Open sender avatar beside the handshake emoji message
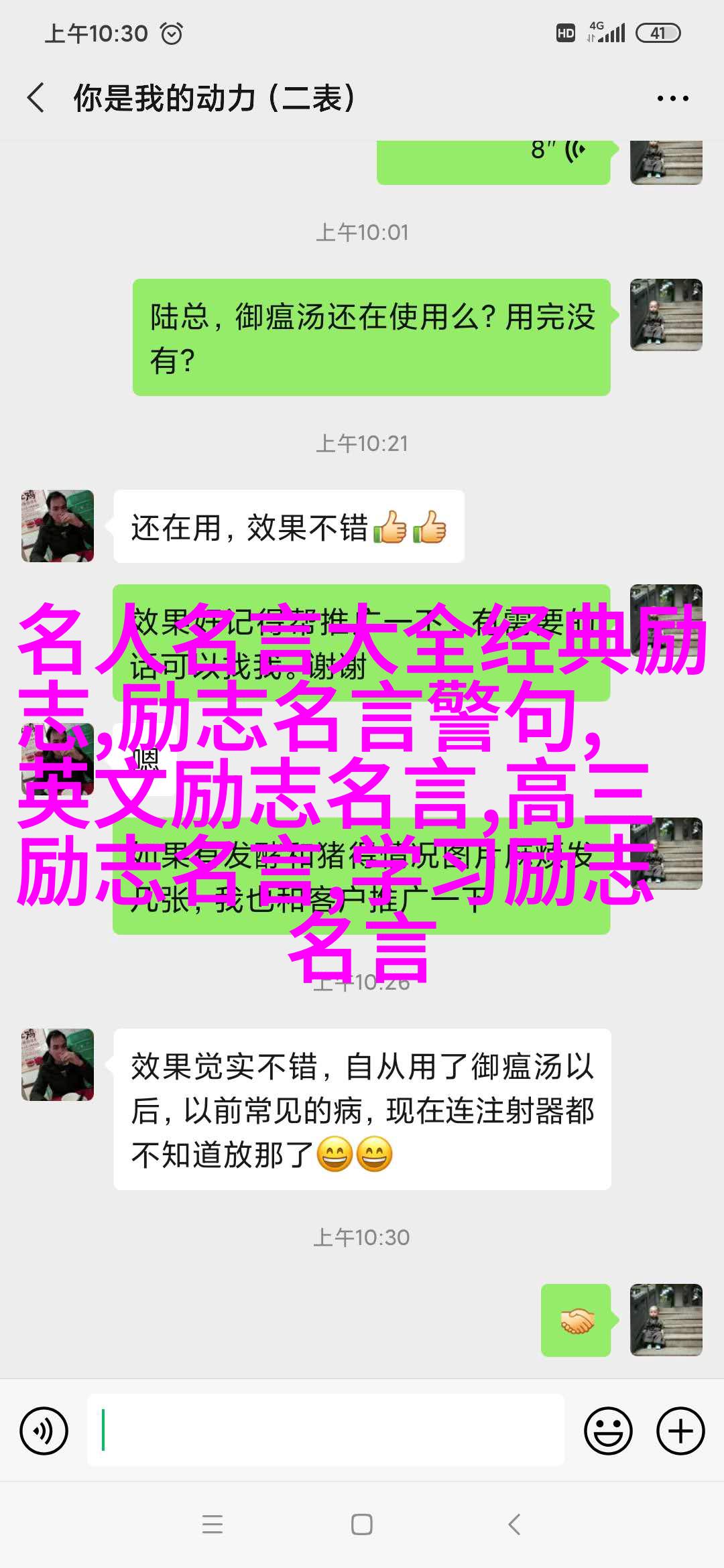The image size is (724, 1568). 666,1320
